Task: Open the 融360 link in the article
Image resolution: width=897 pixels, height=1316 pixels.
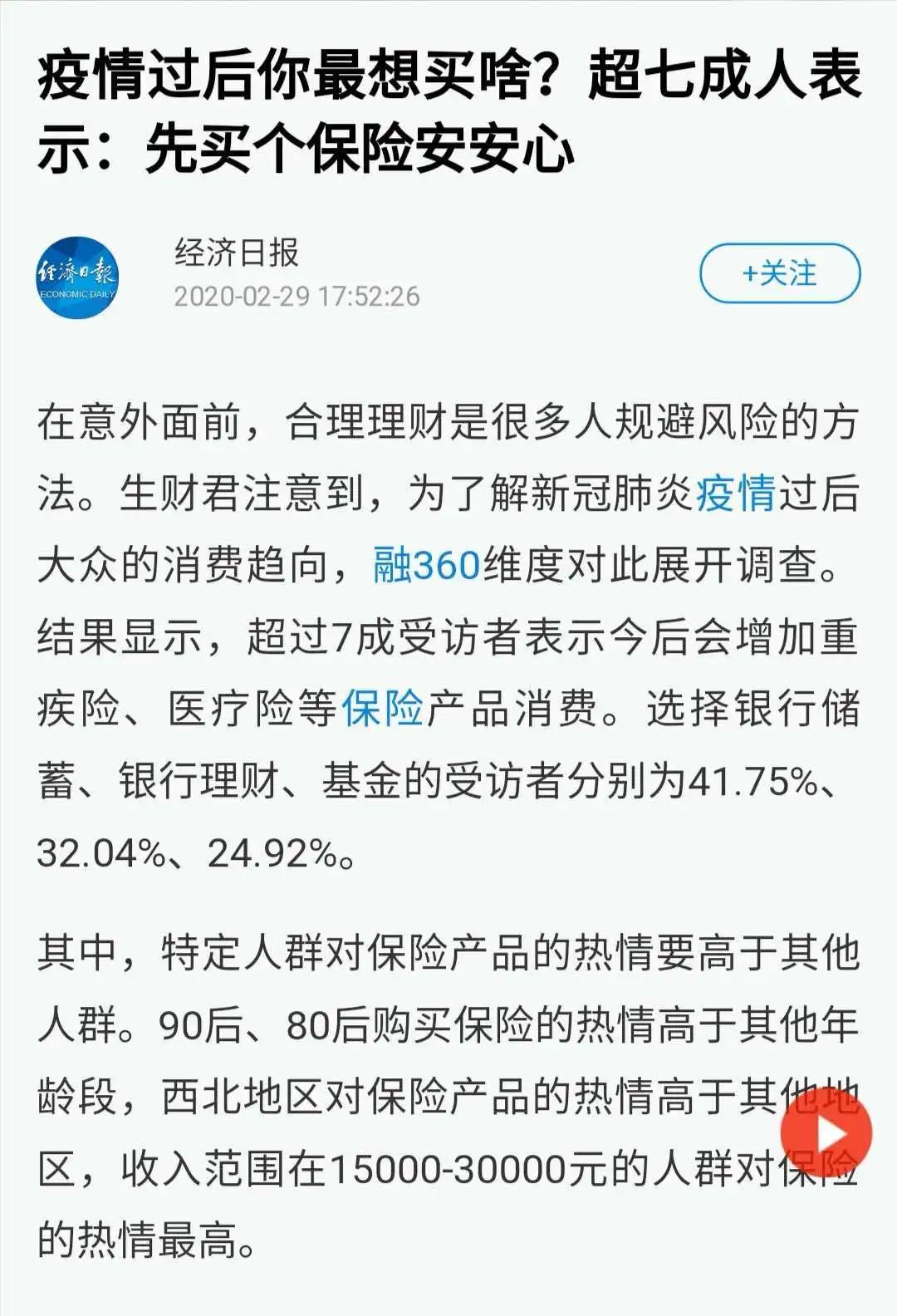Action: (x=428, y=566)
